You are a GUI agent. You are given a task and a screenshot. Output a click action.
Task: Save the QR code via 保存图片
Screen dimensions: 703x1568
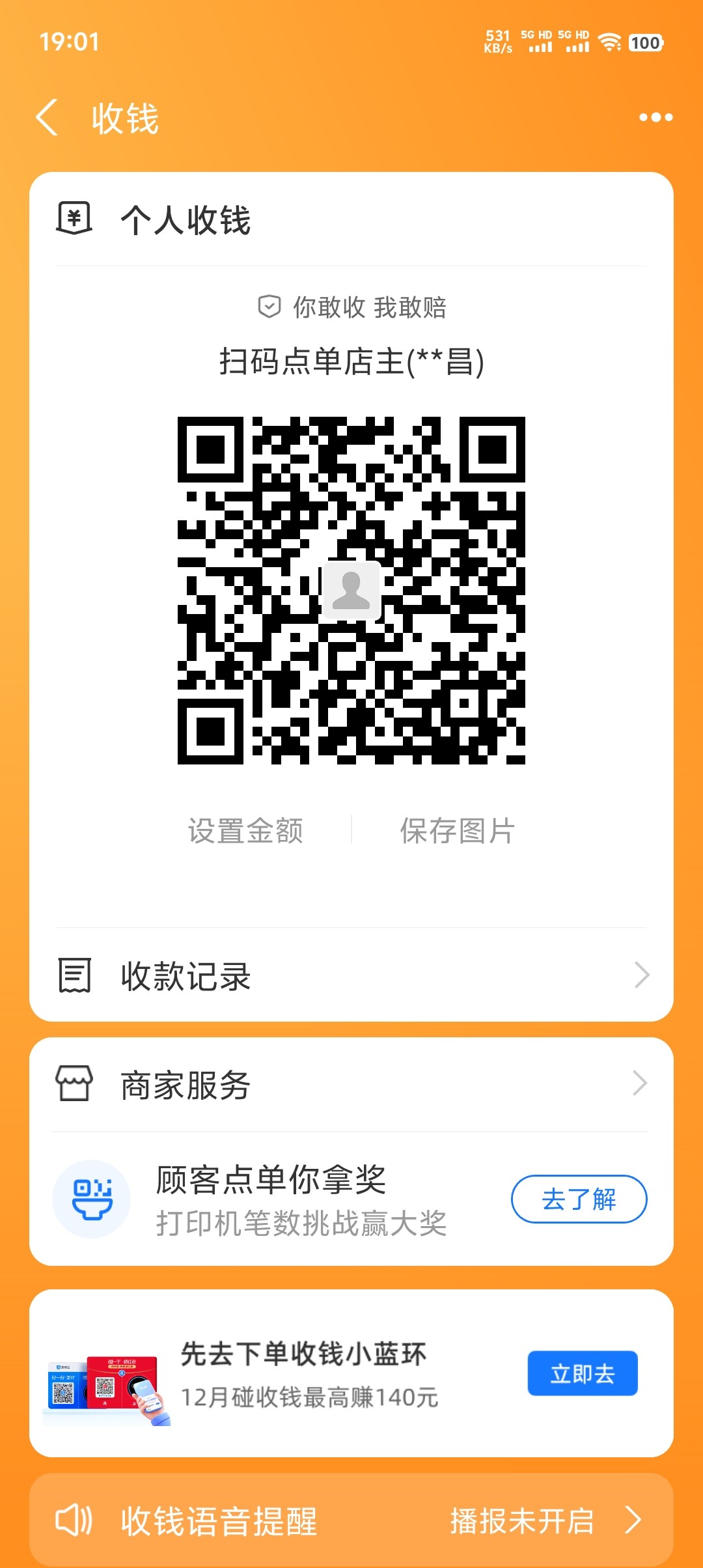(457, 830)
